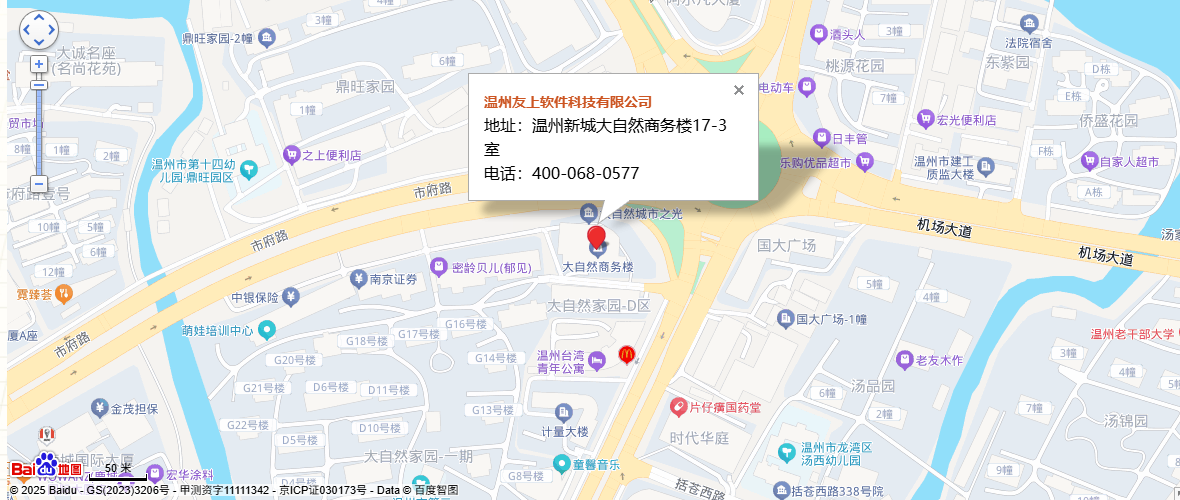Viewport: 1180px width, 500px height.
Task: Tap the red location marker
Action: tap(596, 238)
